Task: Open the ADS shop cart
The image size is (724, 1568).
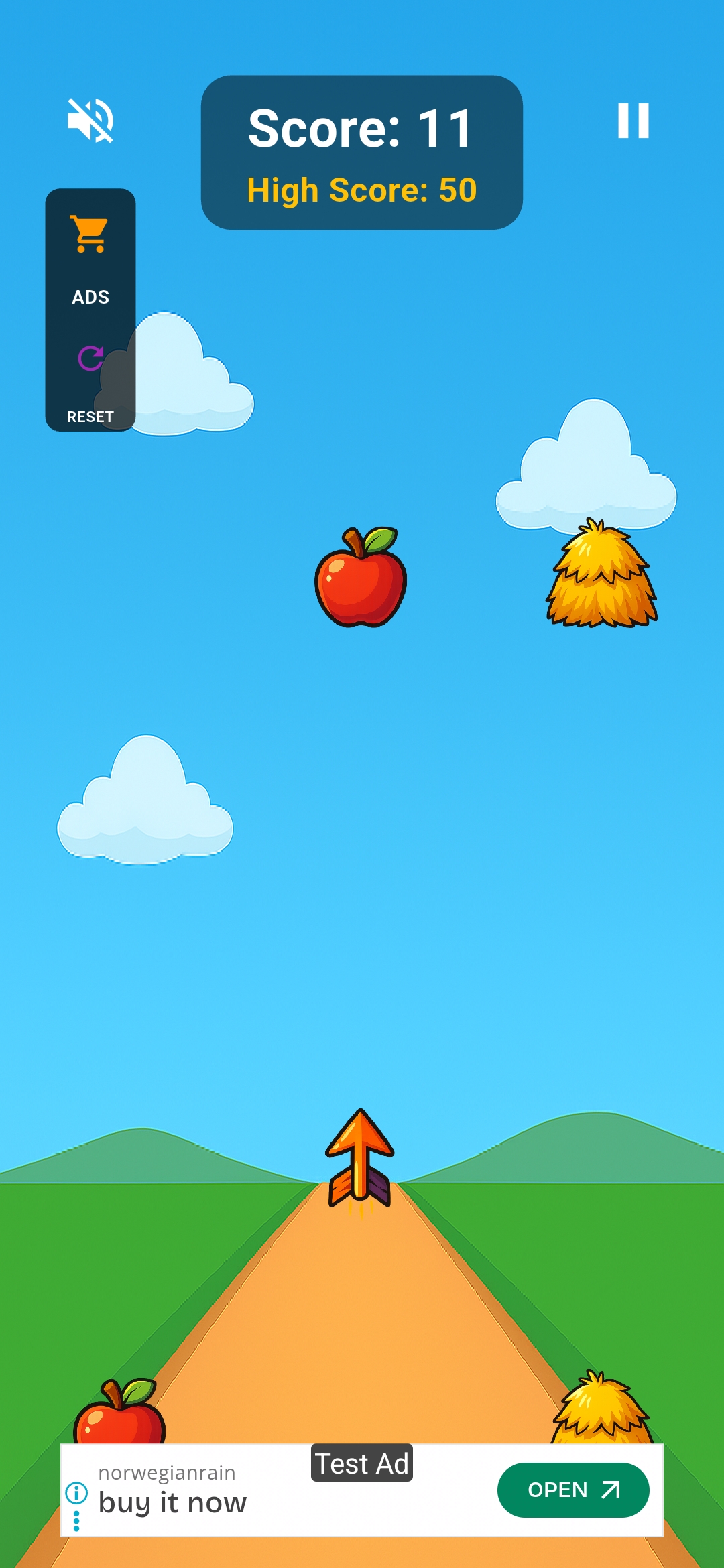Action: tap(90, 258)
